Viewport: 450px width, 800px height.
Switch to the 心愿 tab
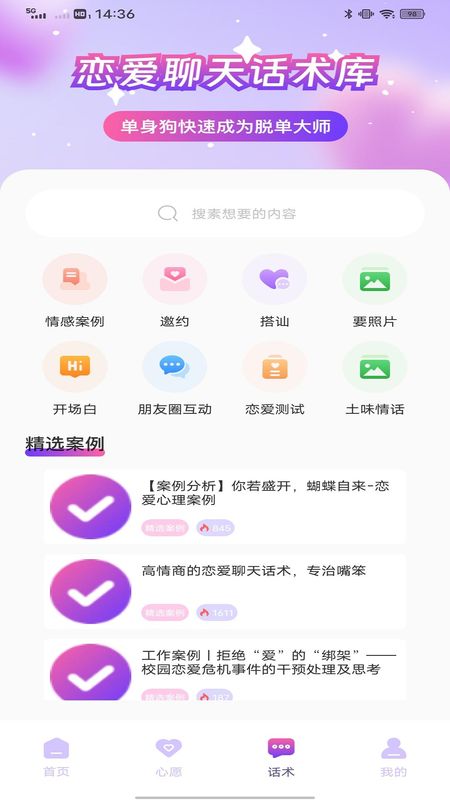click(169, 757)
